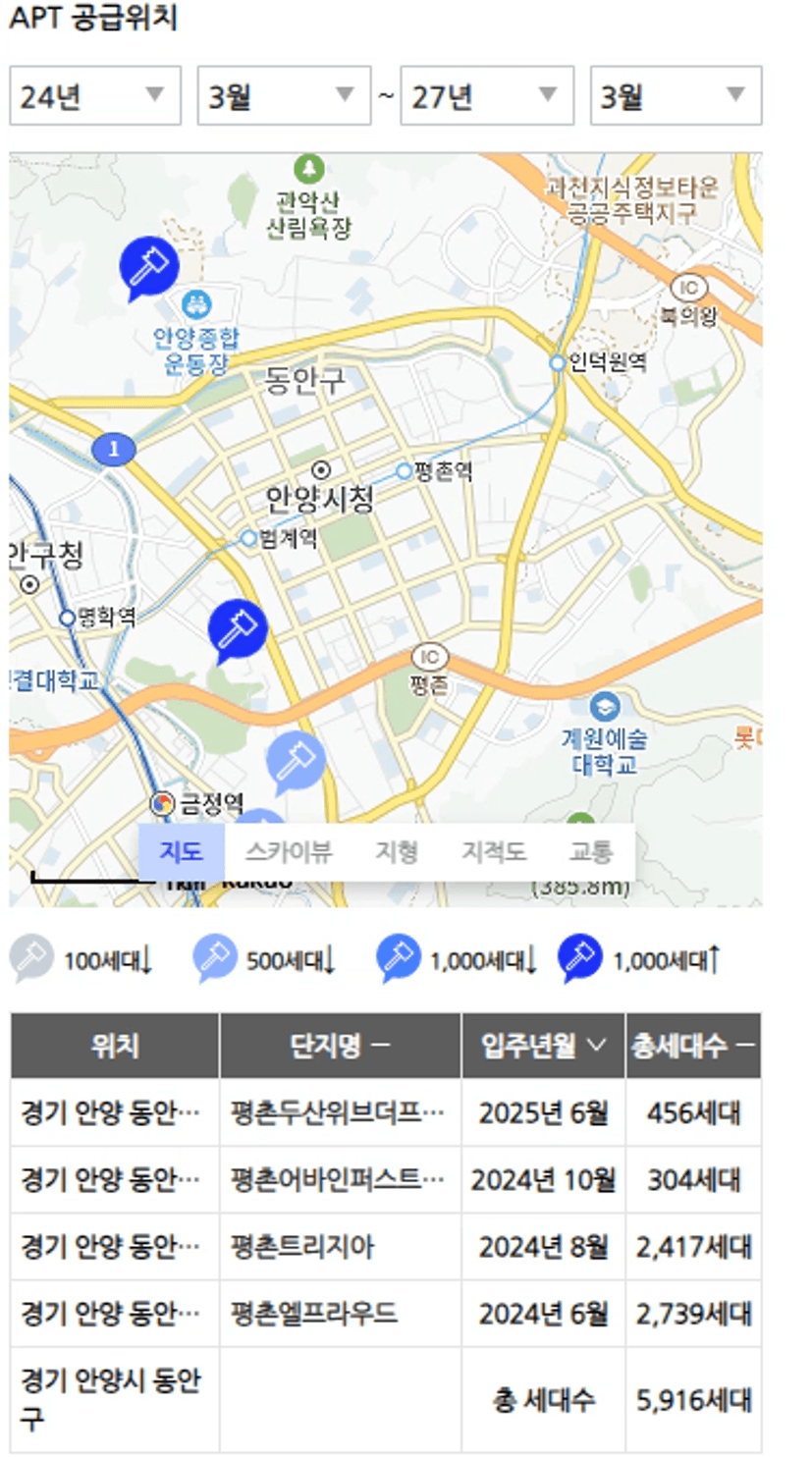Tap the dark blue marker below 범계역
Image resolution: width=812 pixels, height=1458 pixels.
(238, 629)
